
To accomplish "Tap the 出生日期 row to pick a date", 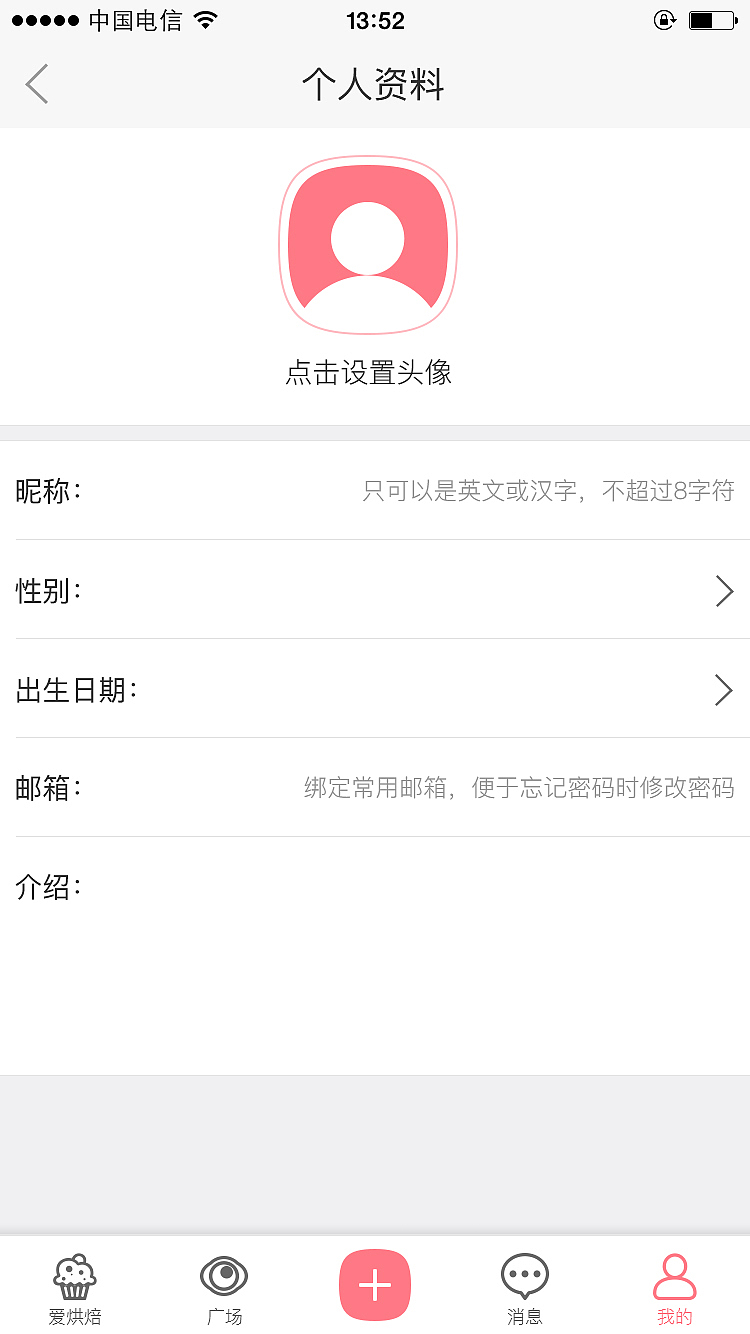I will [375, 690].
